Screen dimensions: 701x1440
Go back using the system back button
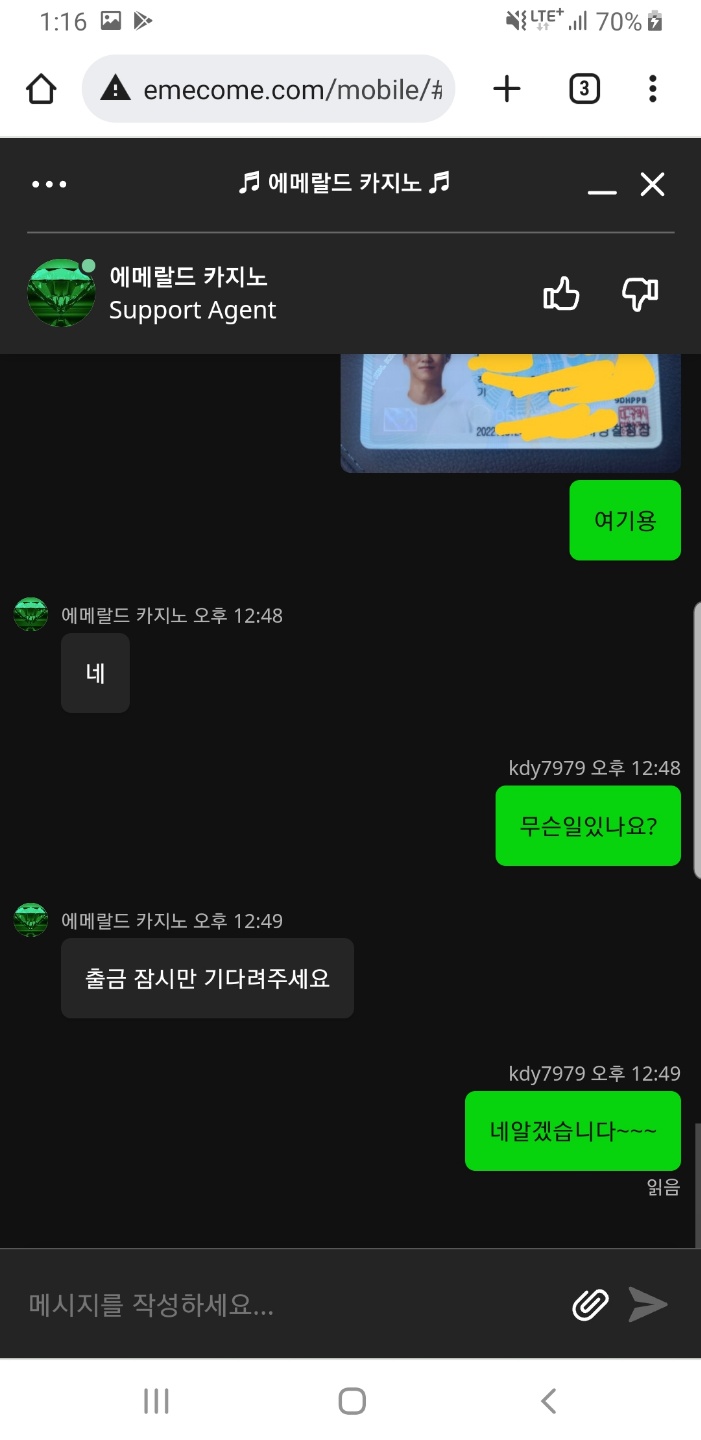[548, 1401]
